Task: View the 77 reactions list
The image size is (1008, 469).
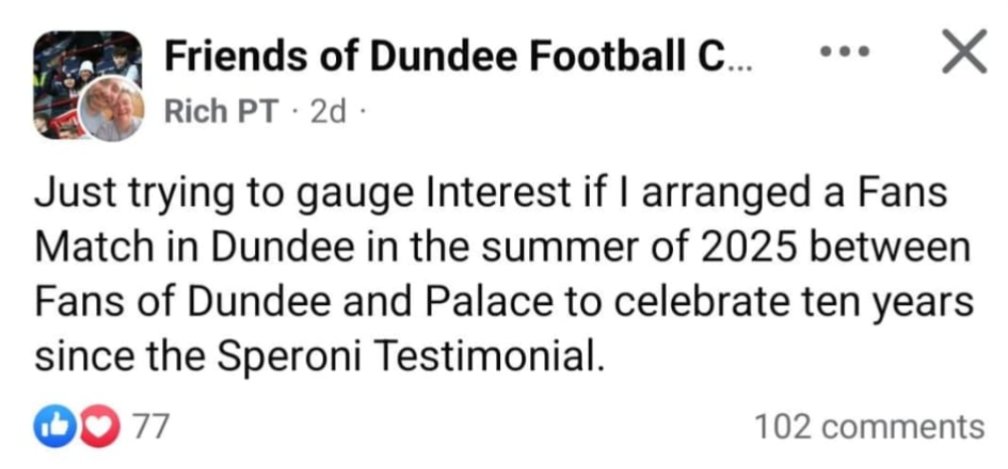Action: tap(102, 428)
